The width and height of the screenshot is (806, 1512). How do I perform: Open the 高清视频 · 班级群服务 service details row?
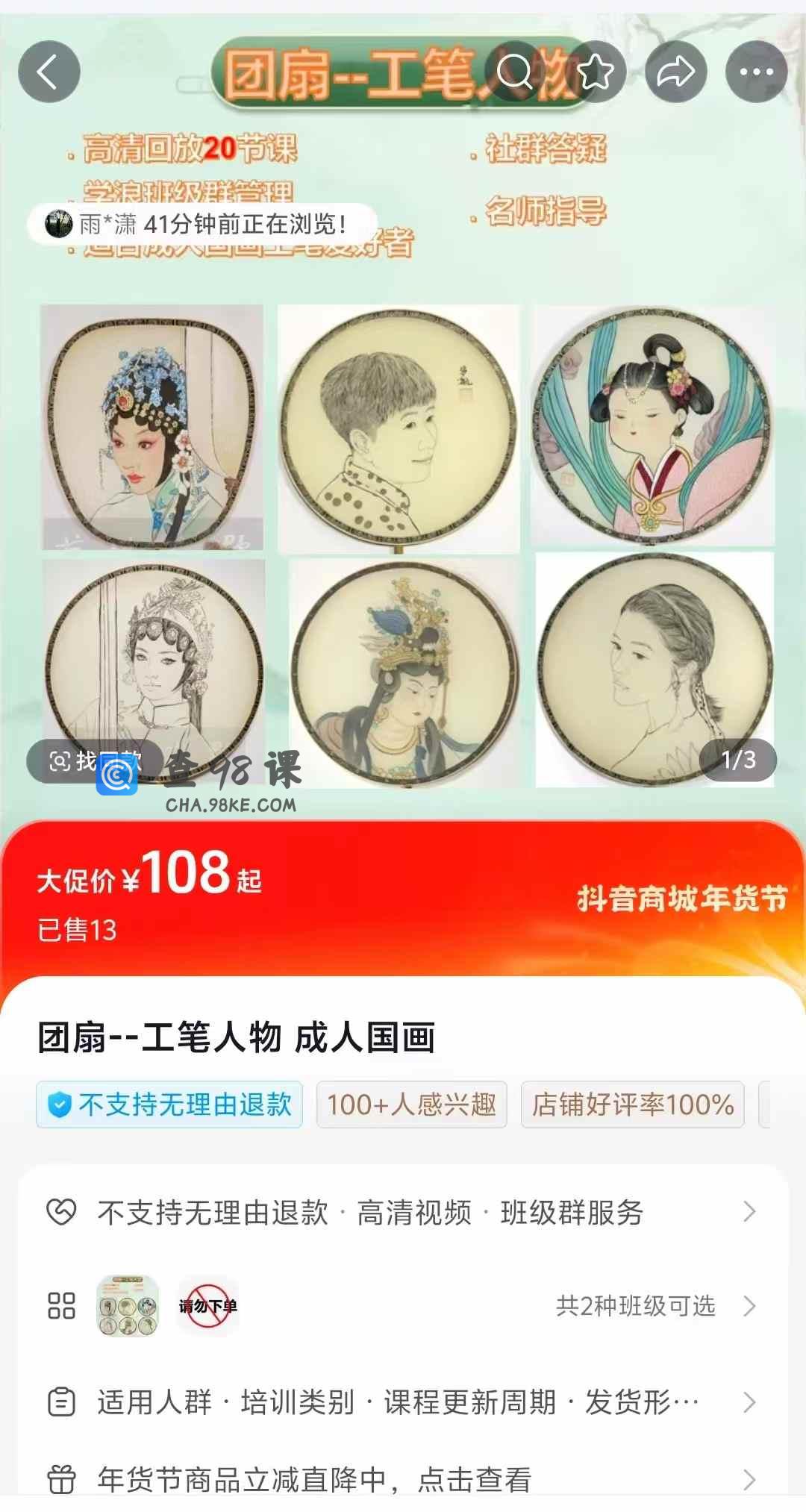(x=403, y=1213)
